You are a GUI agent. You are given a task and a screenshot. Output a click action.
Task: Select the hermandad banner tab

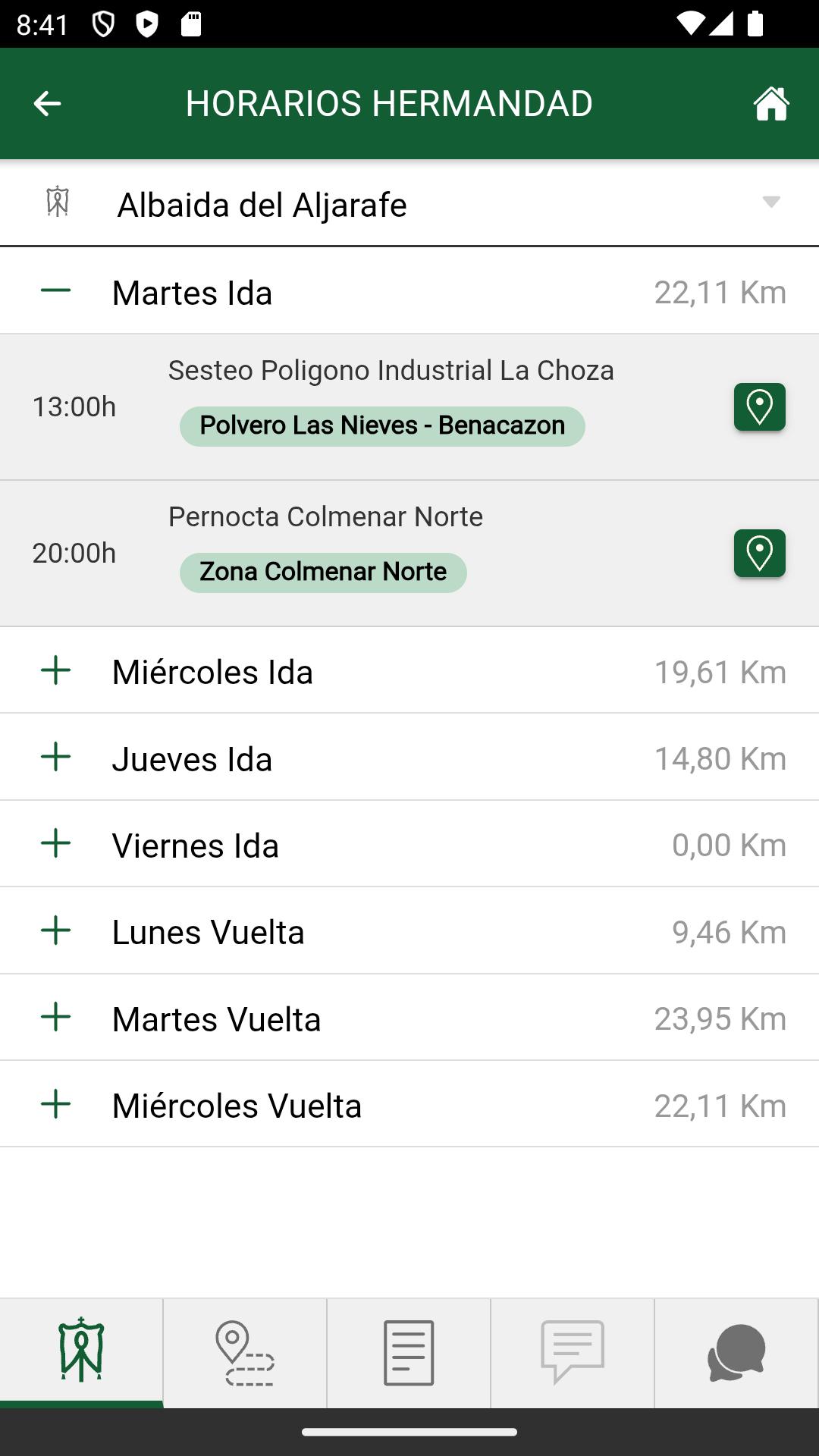click(81, 1353)
